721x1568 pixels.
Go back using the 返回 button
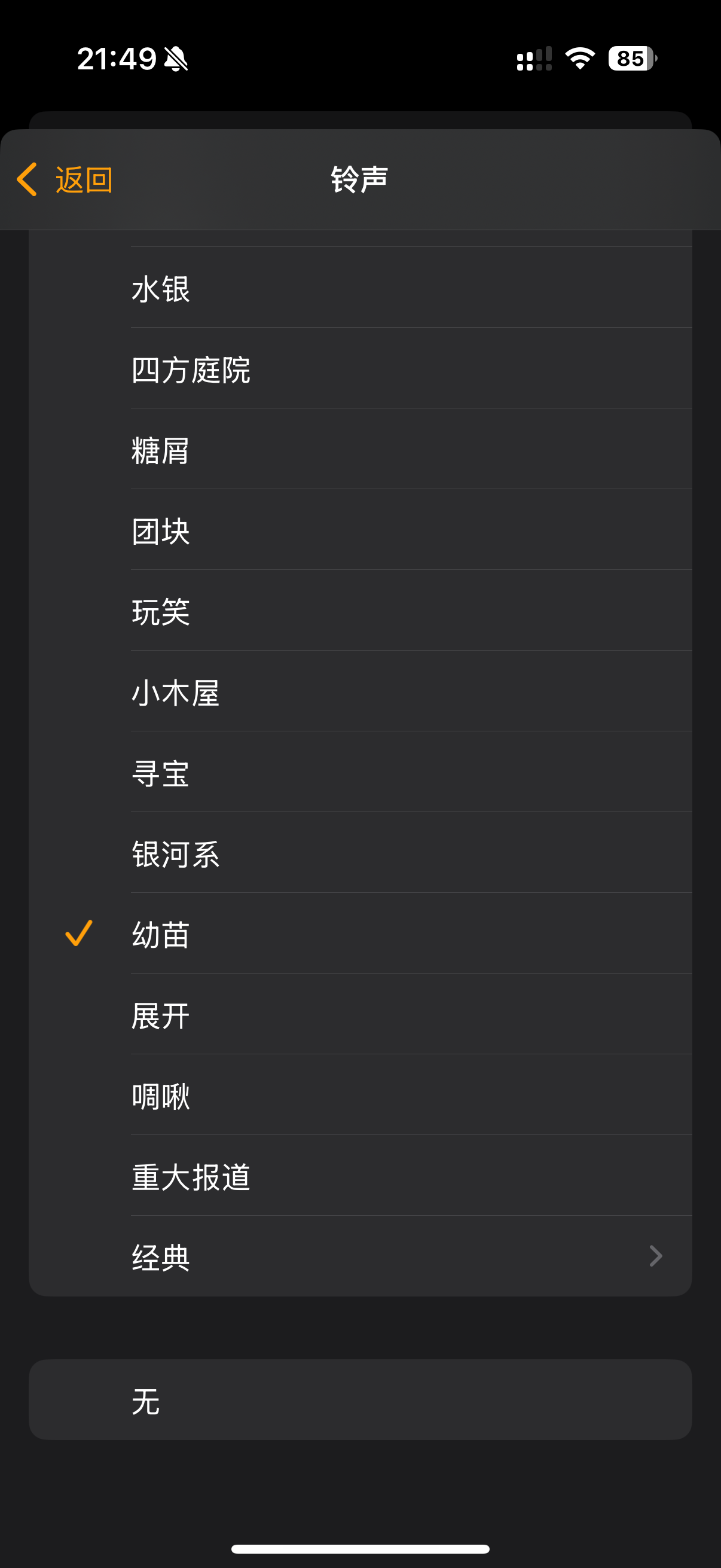(65, 179)
